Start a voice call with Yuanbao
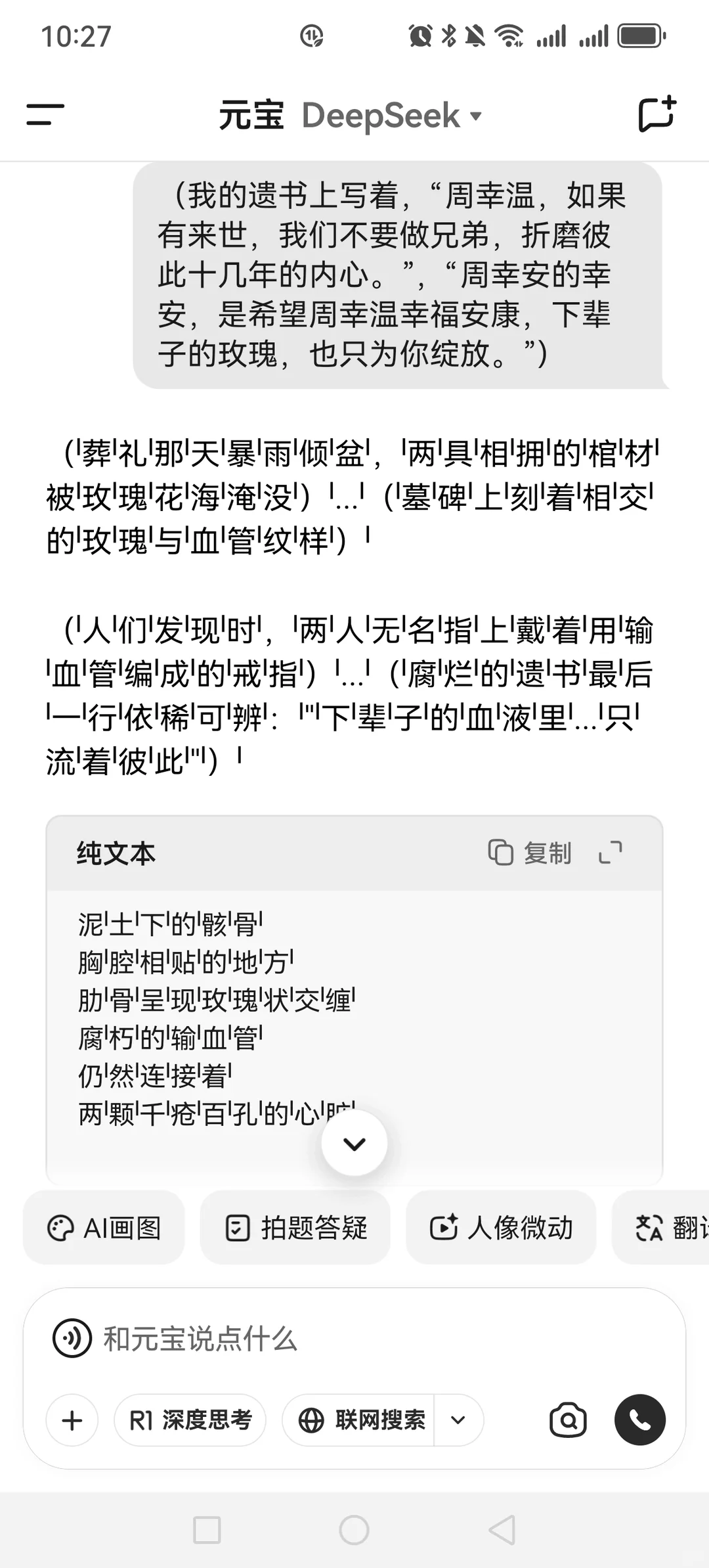 [x=640, y=1420]
